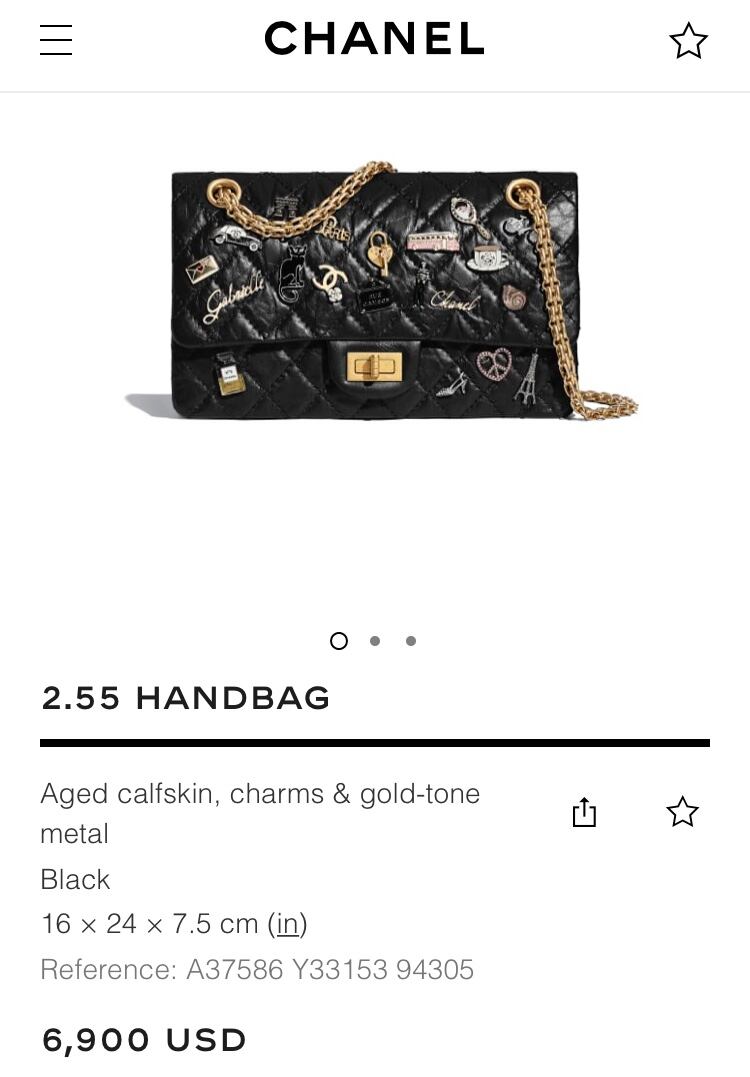Open the hamburger menu
Image resolution: width=750 pixels, height=1077 pixels.
pyautogui.click(x=56, y=40)
